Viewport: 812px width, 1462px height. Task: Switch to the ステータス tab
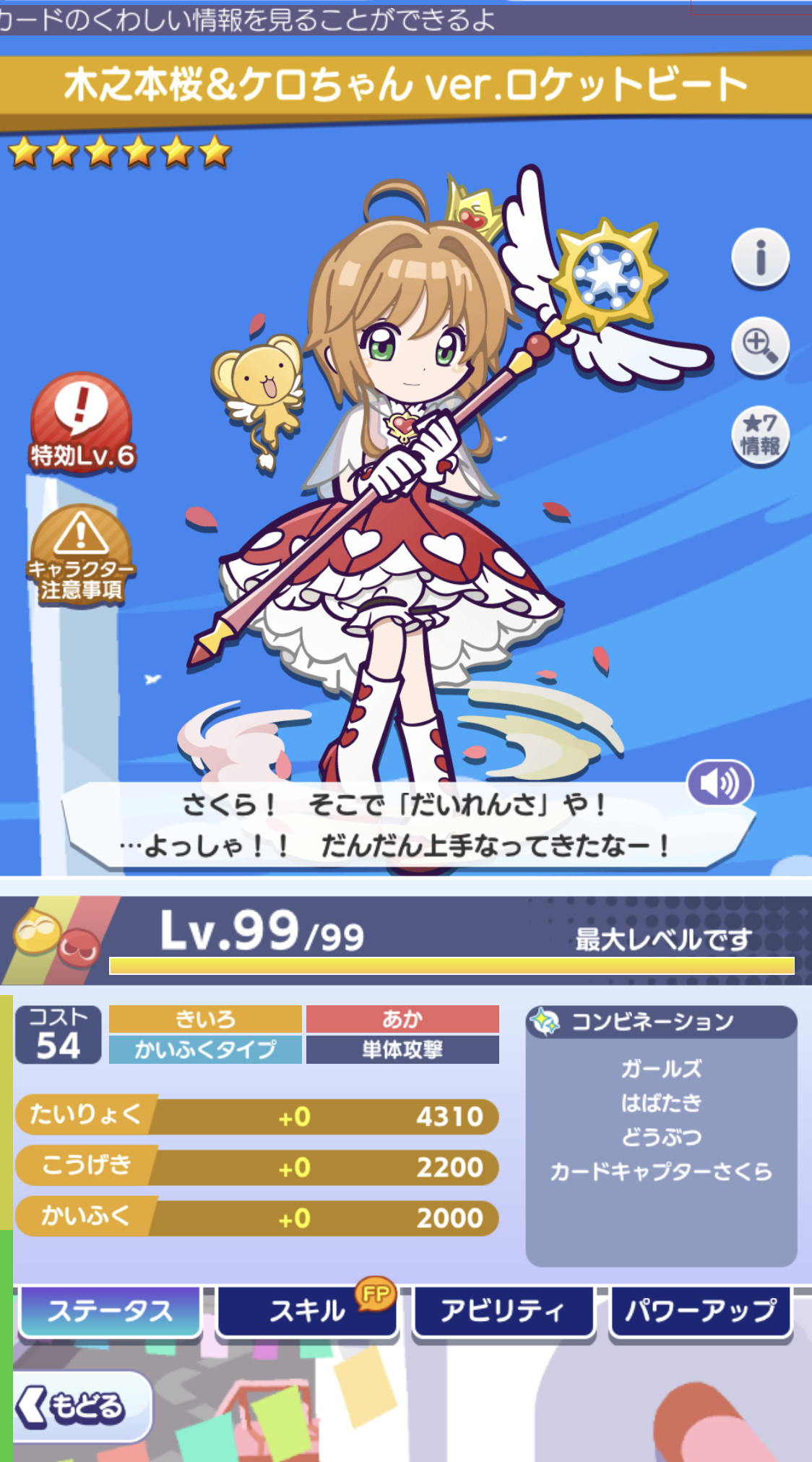[x=110, y=1311]
